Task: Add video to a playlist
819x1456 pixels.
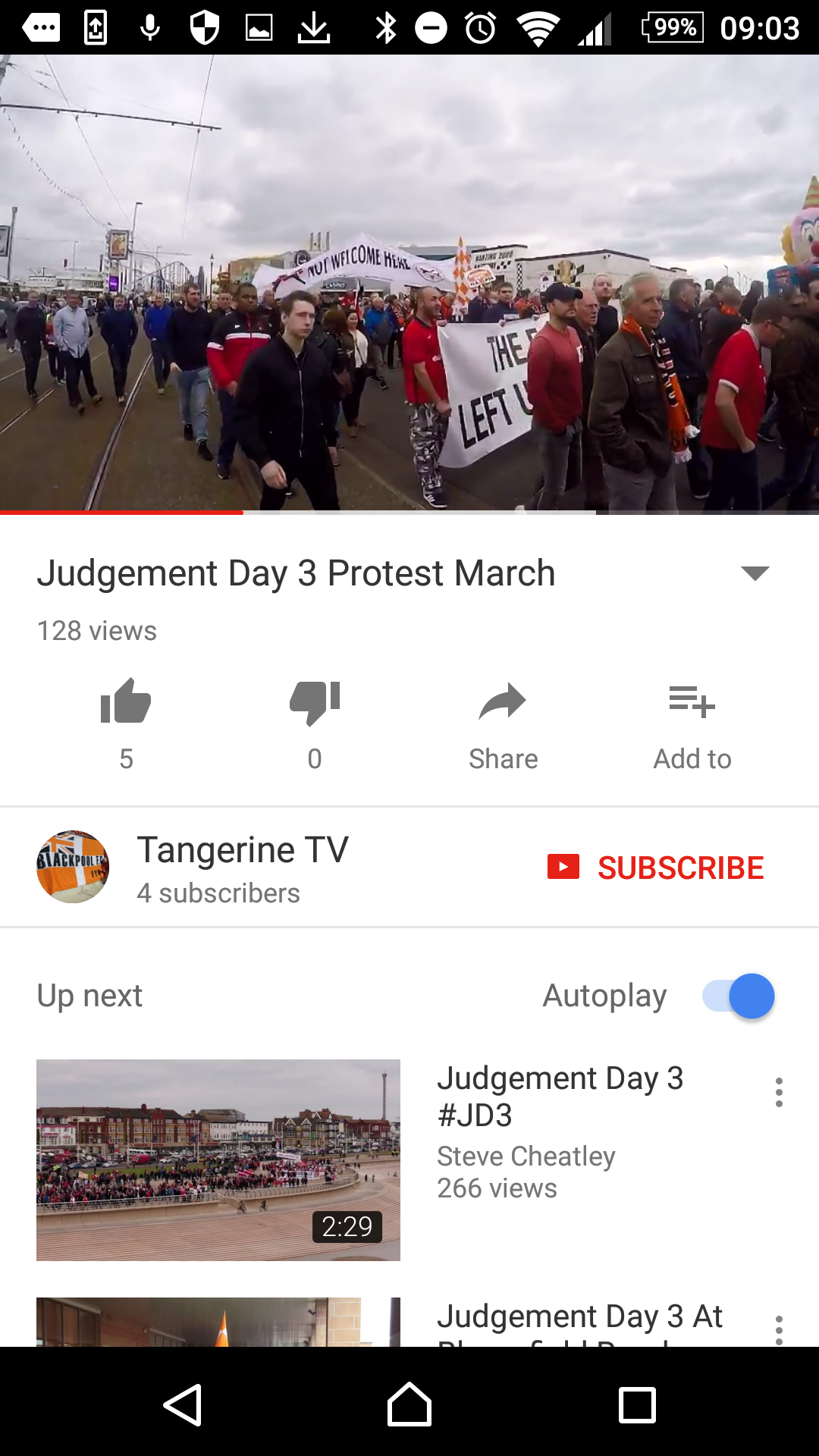Action: (692, 723)
